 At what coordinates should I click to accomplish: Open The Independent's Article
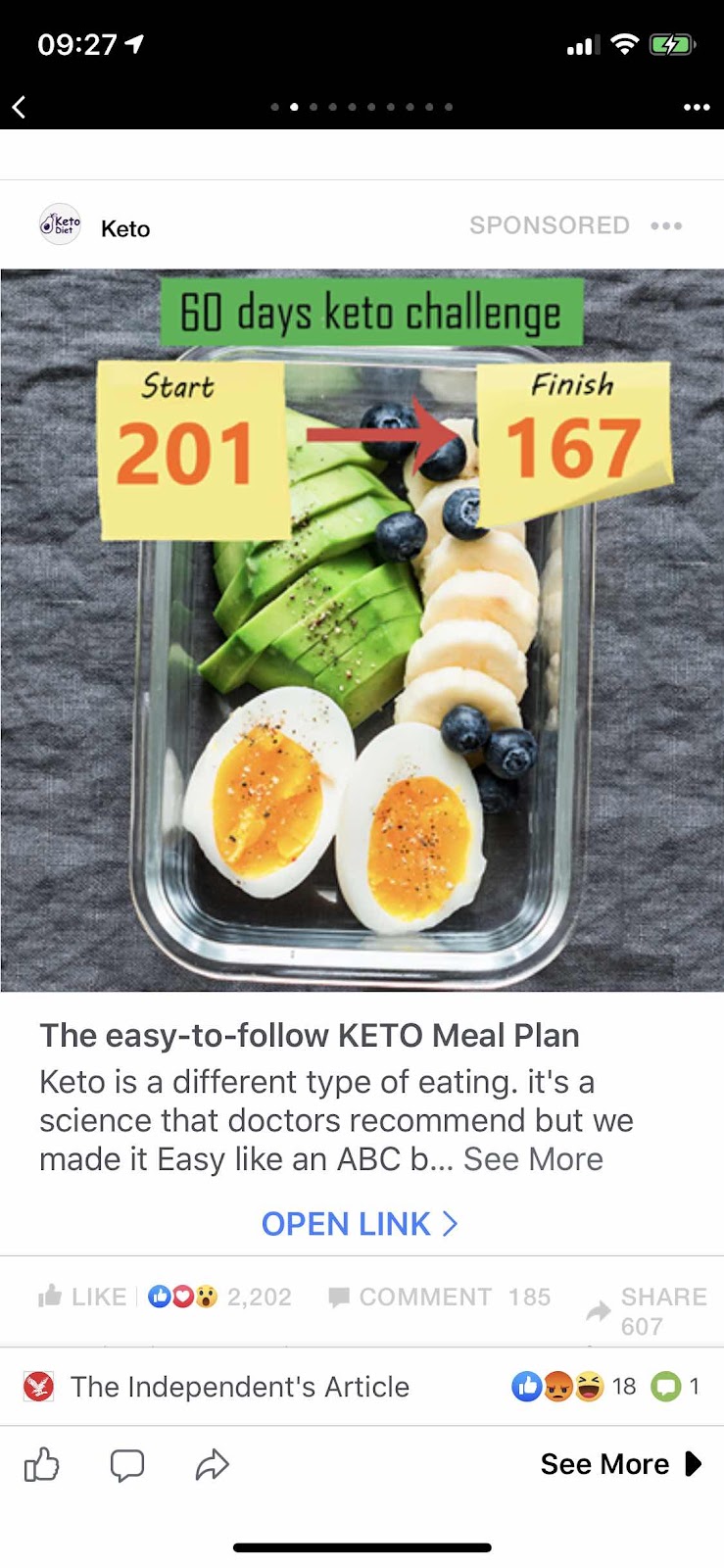point(240,1387)
